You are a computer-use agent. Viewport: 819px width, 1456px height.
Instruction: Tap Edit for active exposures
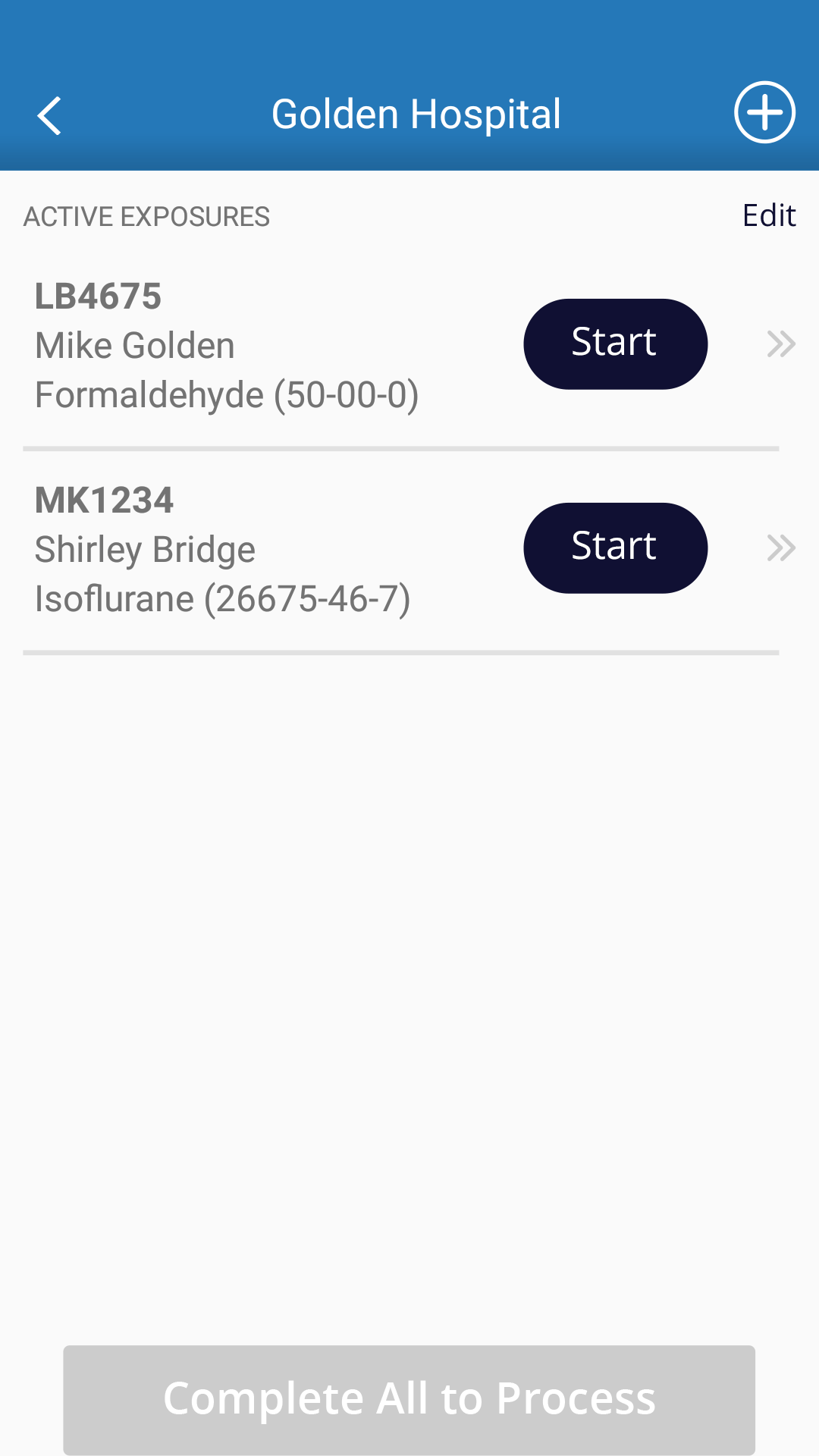[769, 215]
